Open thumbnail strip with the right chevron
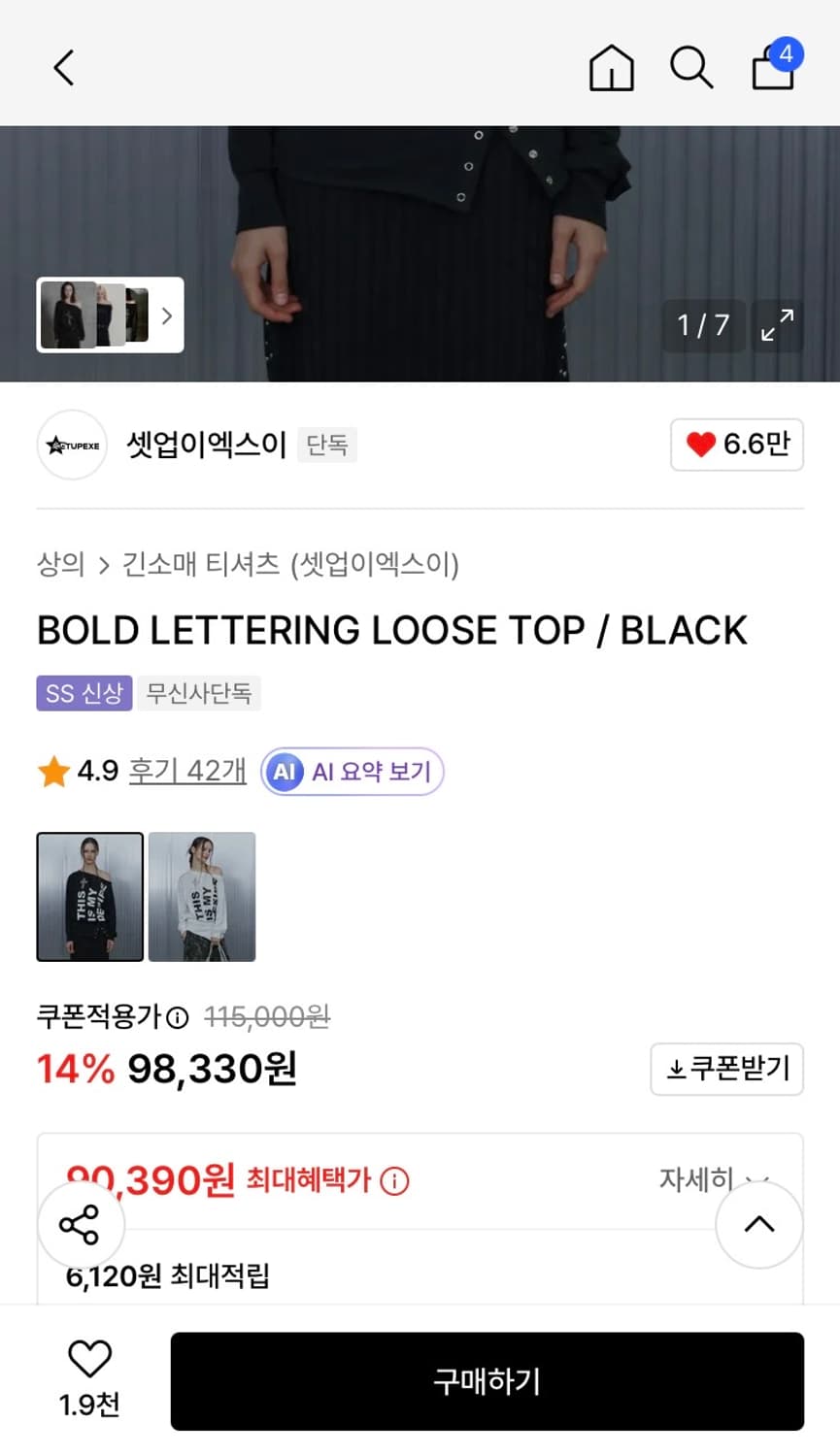Viewport: 840px width, 1456px height. pyautogui.click(x=166, y=316)
